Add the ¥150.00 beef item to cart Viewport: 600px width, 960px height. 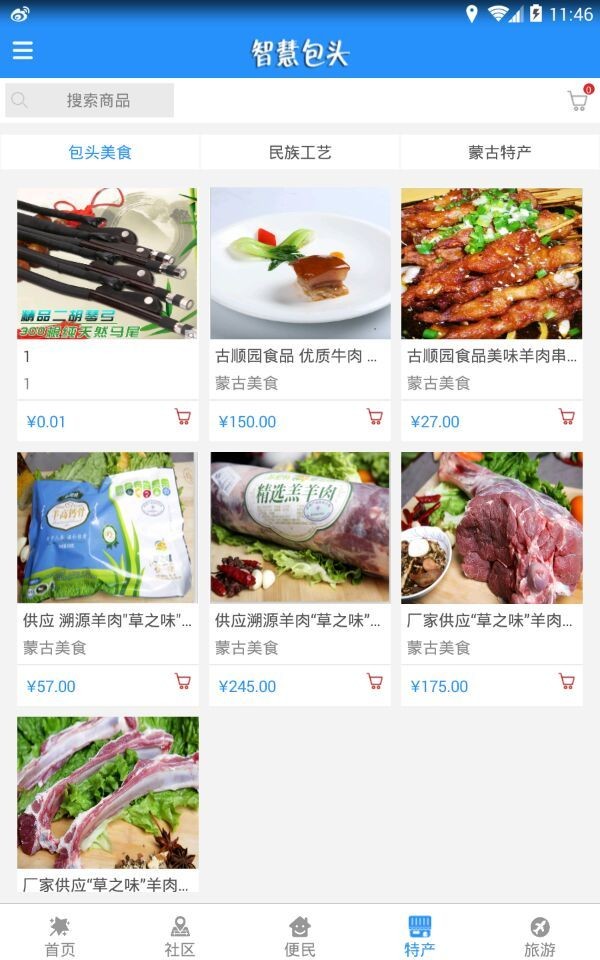[x=375, y=418]
